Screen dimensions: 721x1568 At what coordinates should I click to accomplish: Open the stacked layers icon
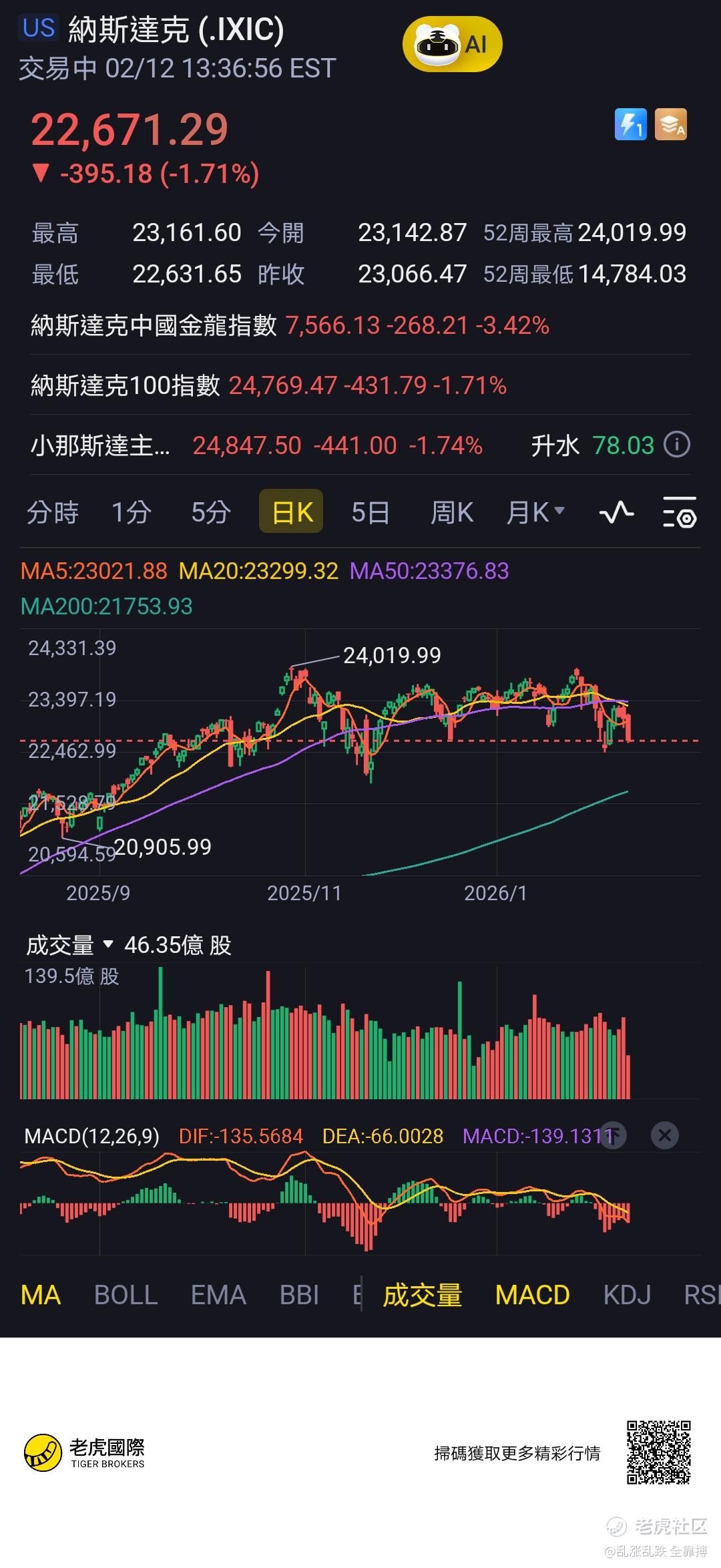pyautogui.click(x=671, y=124)
